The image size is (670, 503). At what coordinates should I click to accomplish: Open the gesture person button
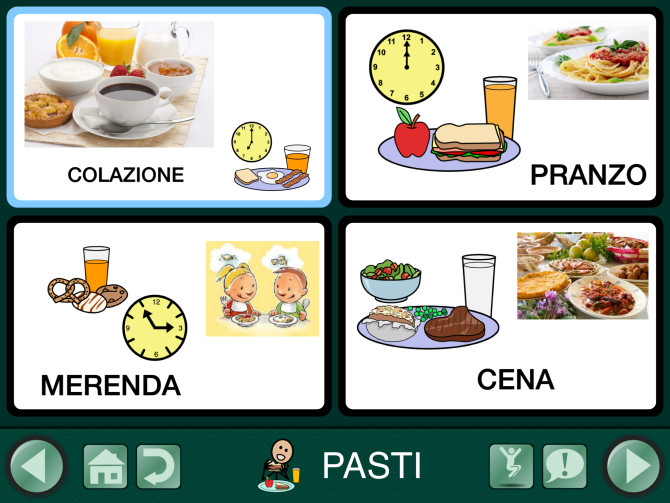[x=511, y=466]
